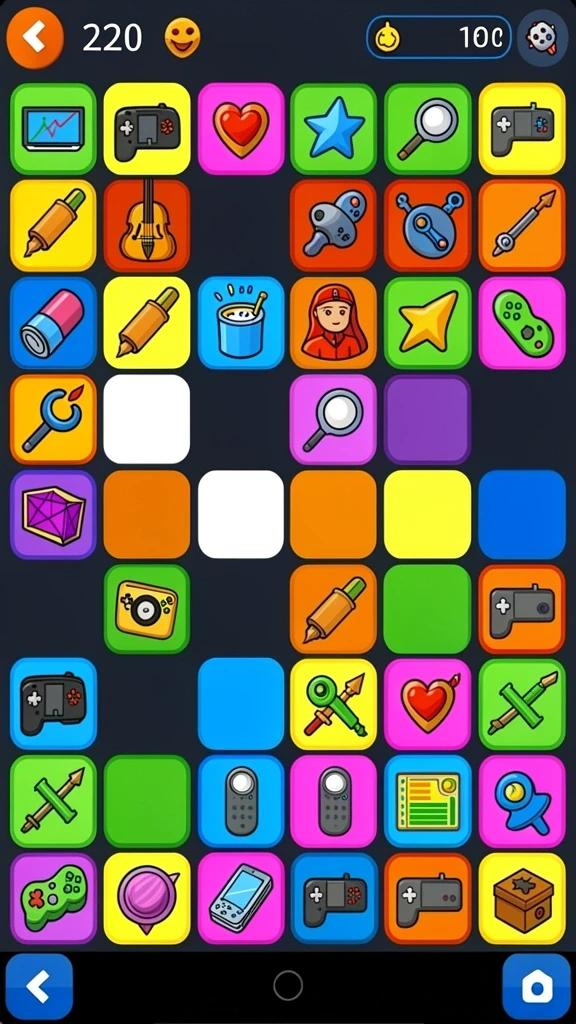
Task: Tap the orange back arrow at top
Action: point(35,38)
